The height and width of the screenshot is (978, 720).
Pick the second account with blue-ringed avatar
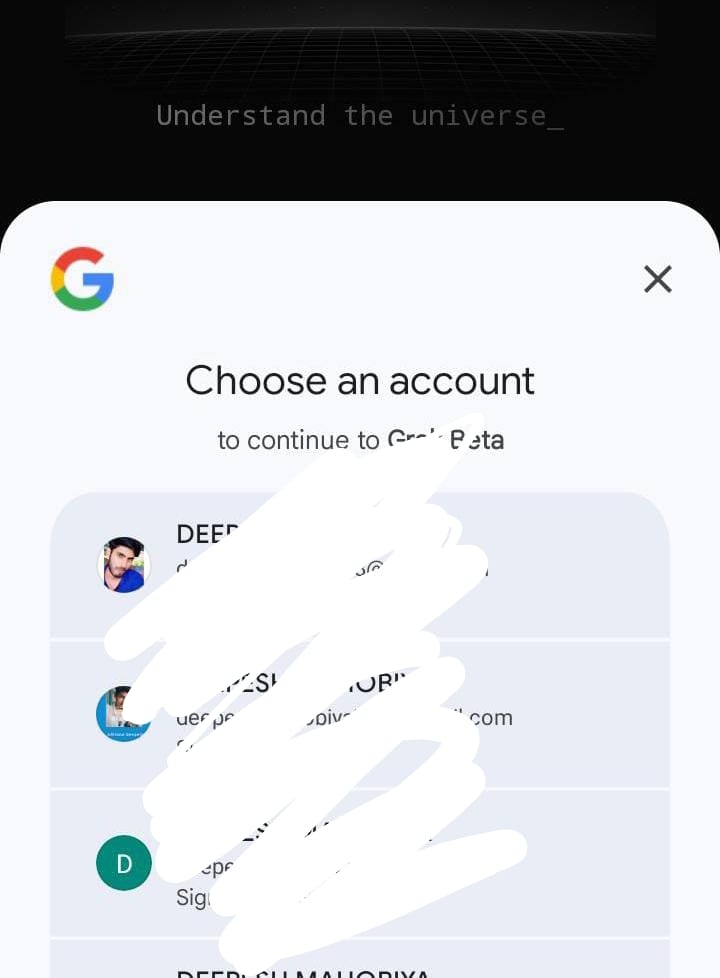tap(123, 714)
